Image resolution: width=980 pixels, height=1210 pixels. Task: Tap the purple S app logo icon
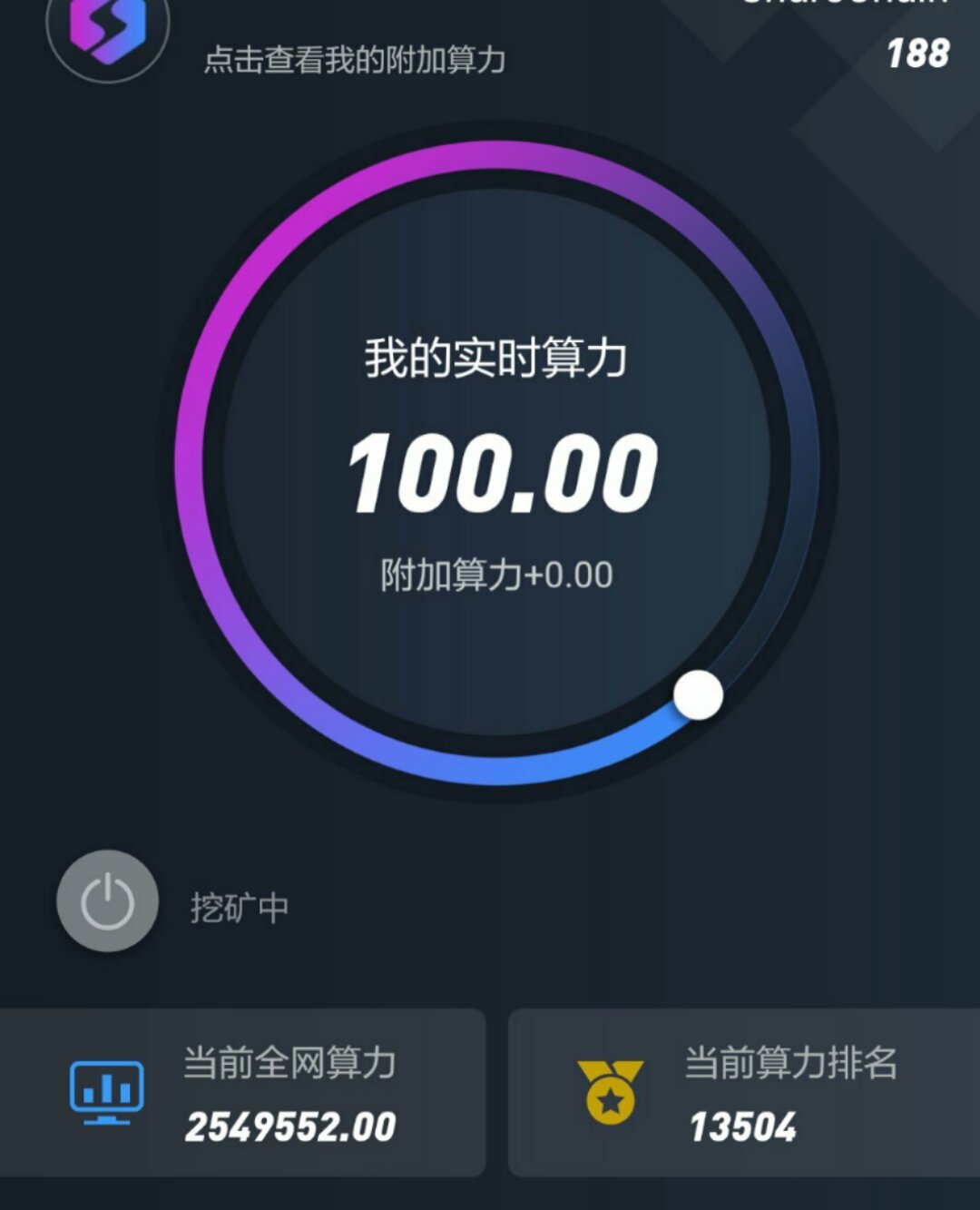pos(107,27)
